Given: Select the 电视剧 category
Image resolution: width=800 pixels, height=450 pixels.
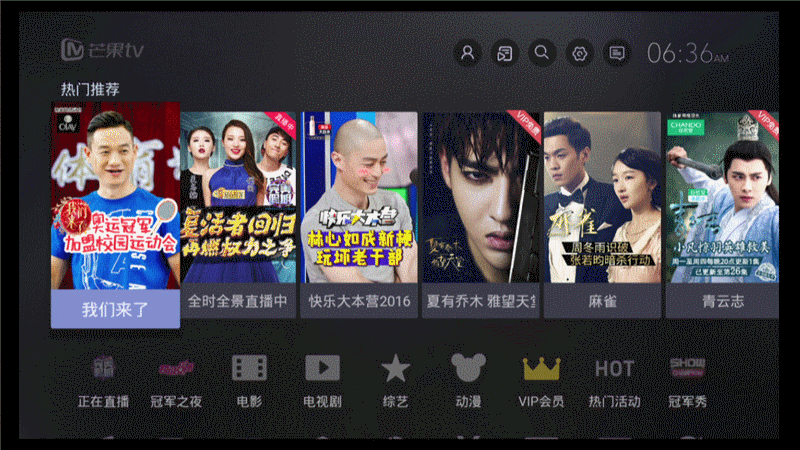Looking at the screenshot, I should point(322,380).
